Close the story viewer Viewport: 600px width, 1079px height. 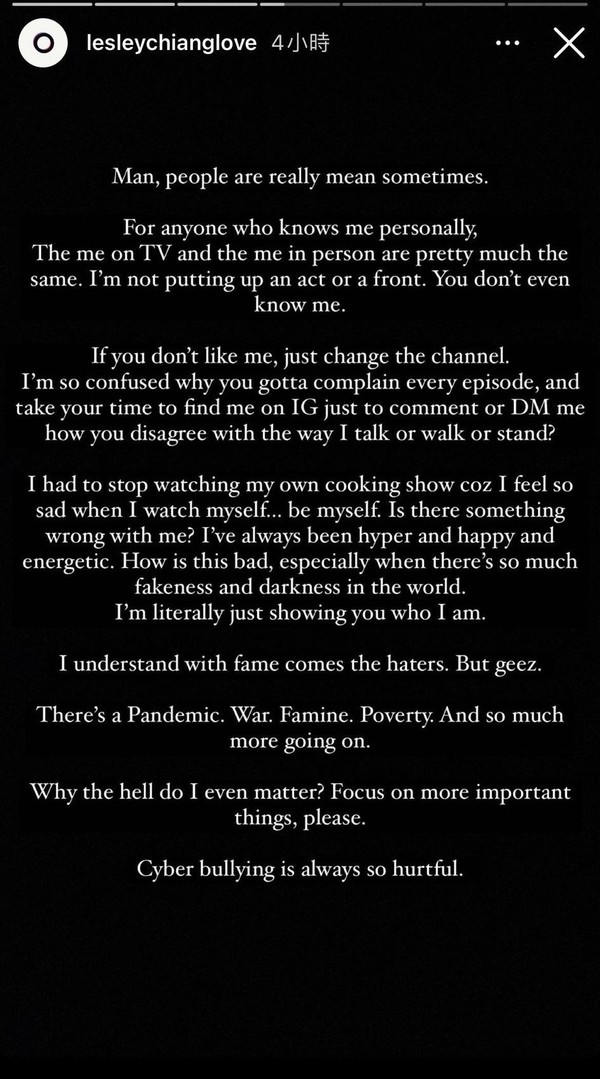[x=569, y=43]
